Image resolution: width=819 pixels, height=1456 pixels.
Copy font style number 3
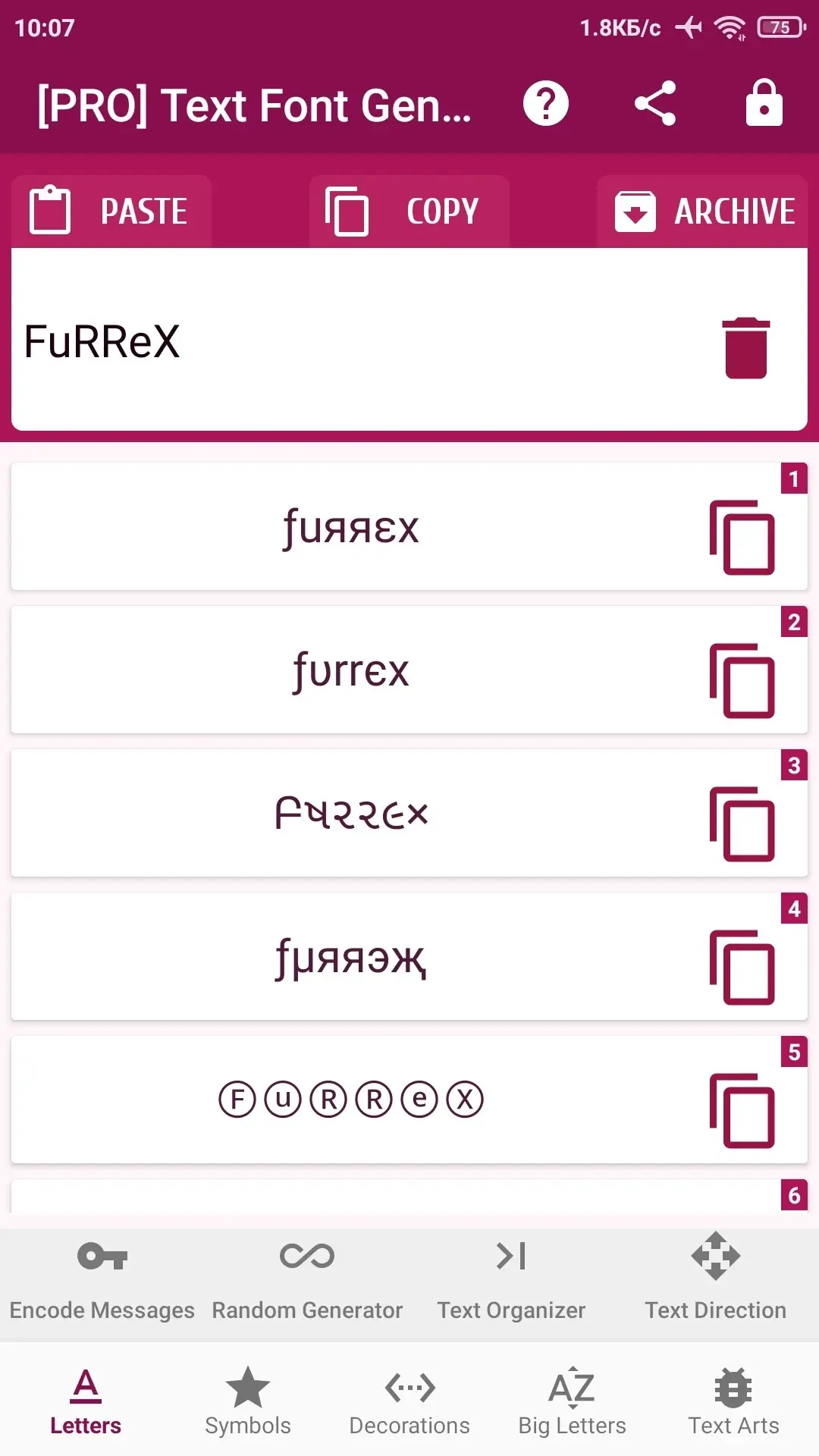pyautogui.click(x=742, y=824)
